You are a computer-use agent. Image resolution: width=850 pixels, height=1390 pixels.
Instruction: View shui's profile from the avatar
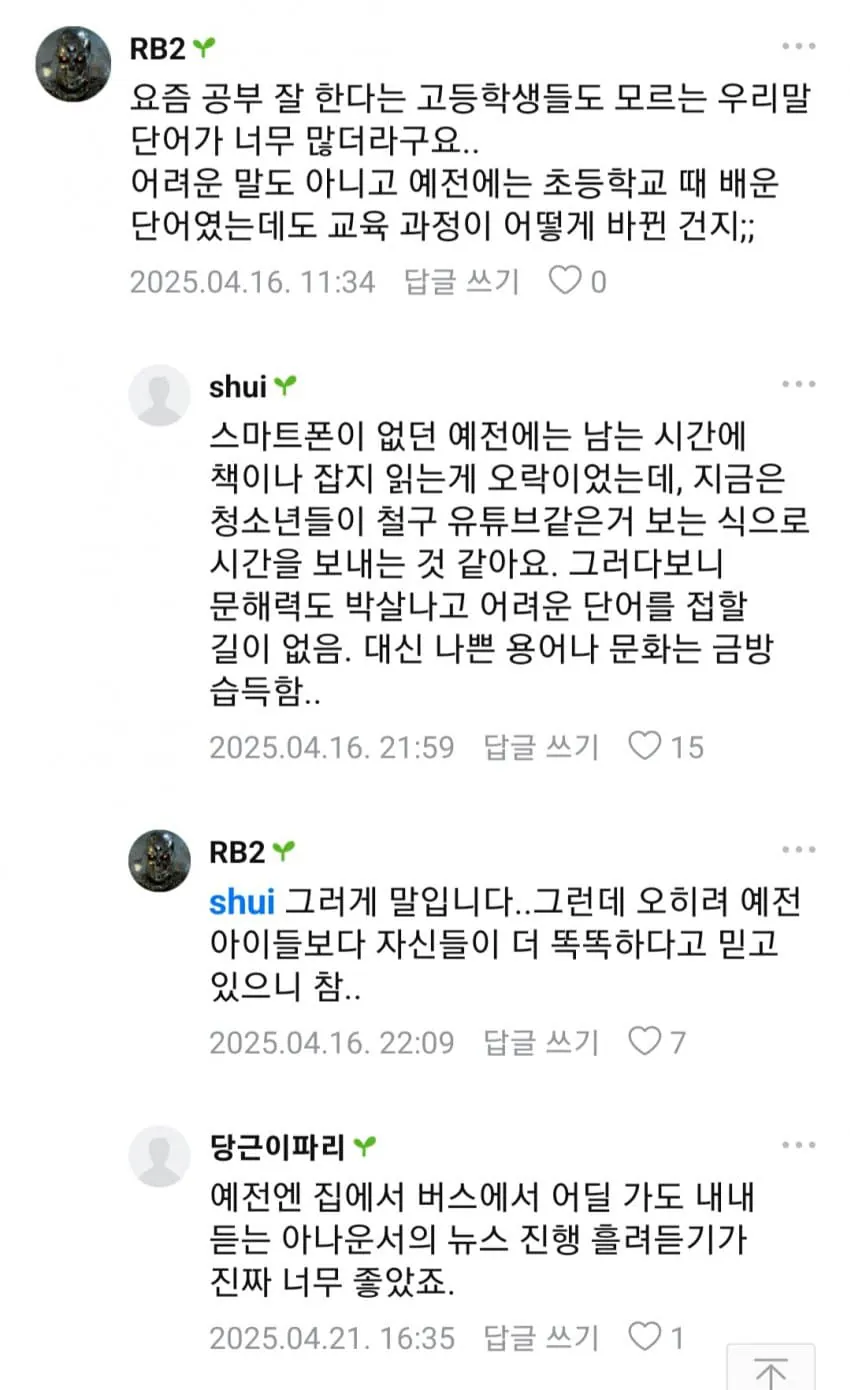click(159, 395)
